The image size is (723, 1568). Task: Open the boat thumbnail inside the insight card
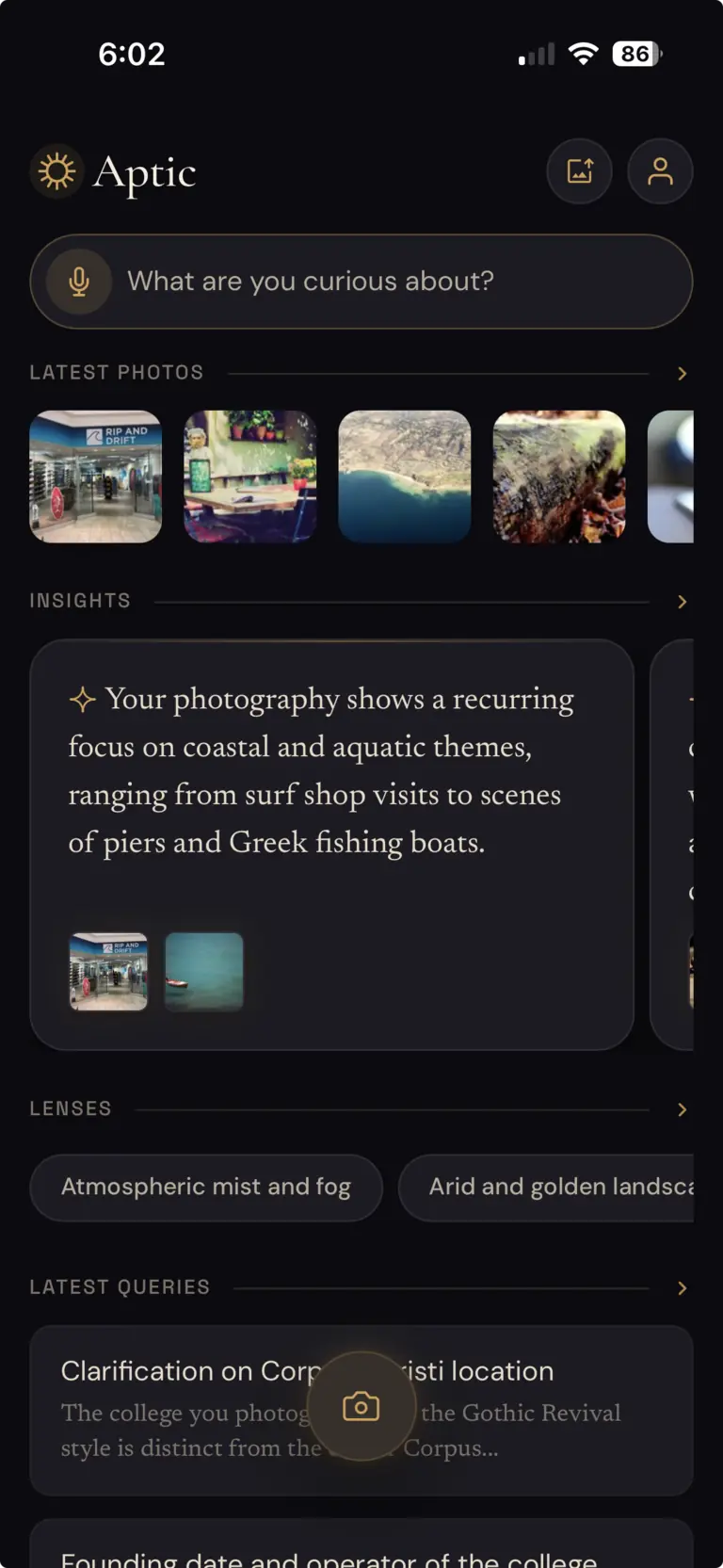(203, 971)
